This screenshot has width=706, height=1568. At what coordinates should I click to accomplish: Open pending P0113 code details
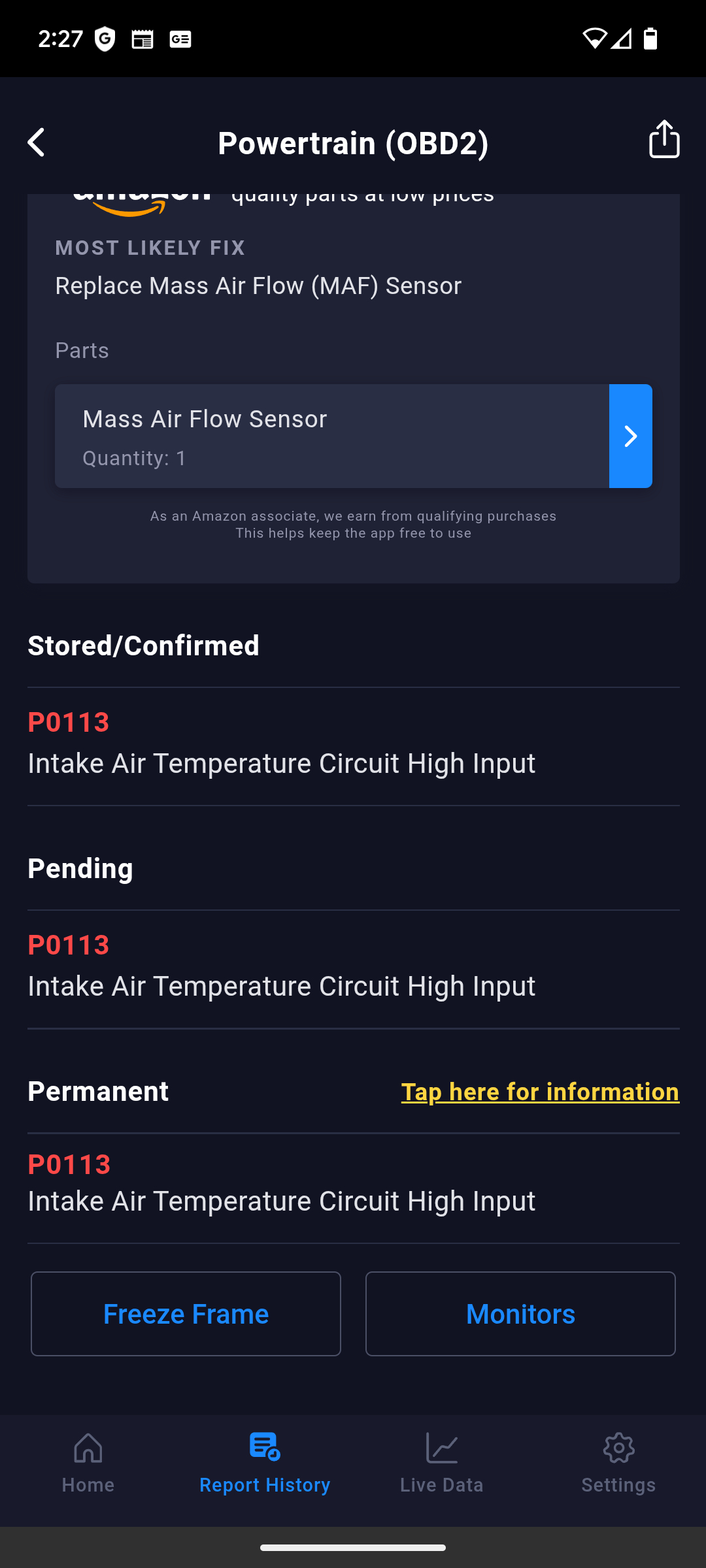coord(353,968)
